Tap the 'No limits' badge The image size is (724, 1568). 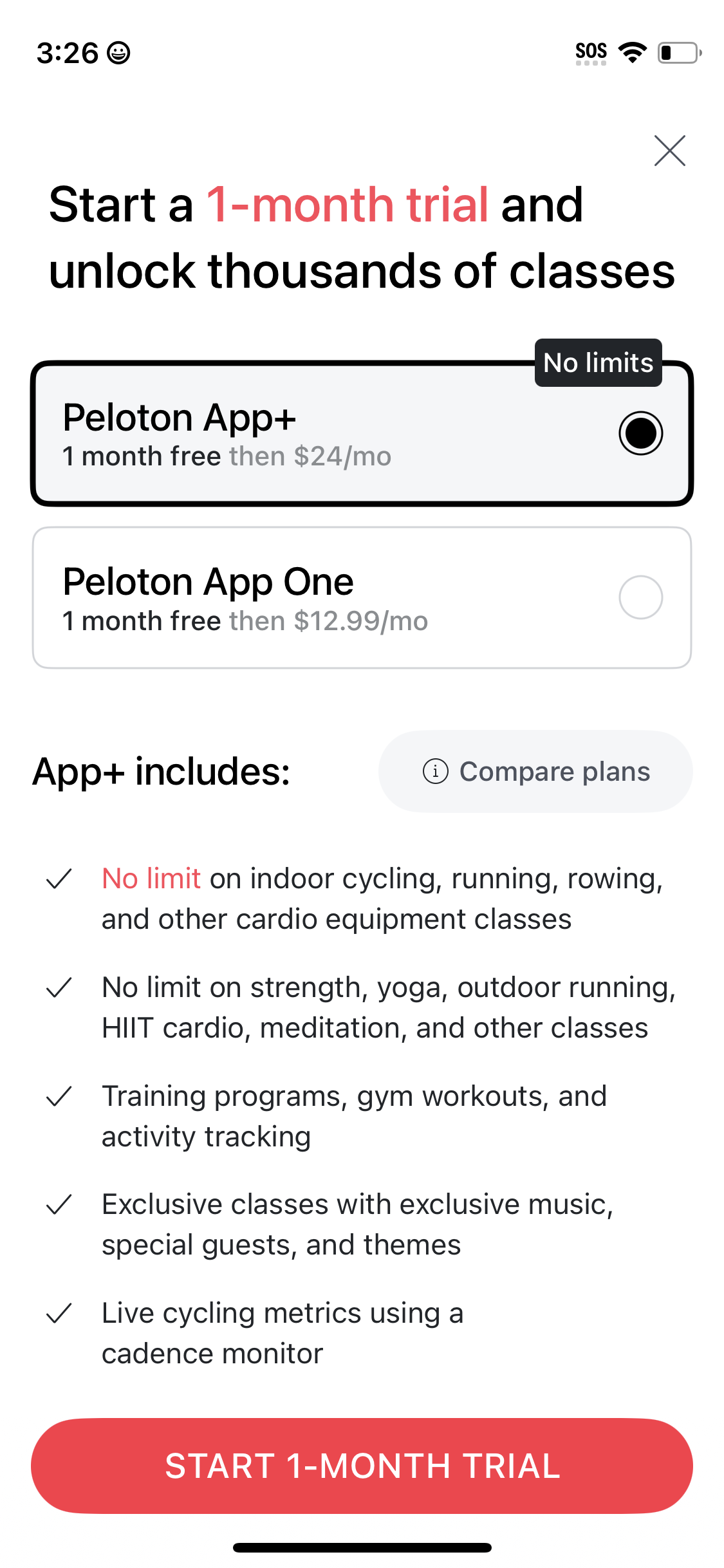point(597,362)
